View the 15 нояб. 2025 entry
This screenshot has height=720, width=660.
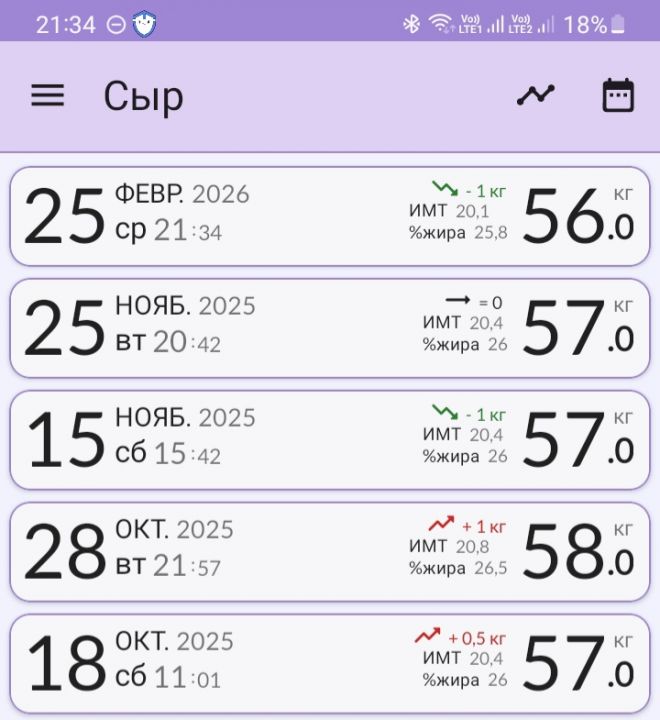329,440
